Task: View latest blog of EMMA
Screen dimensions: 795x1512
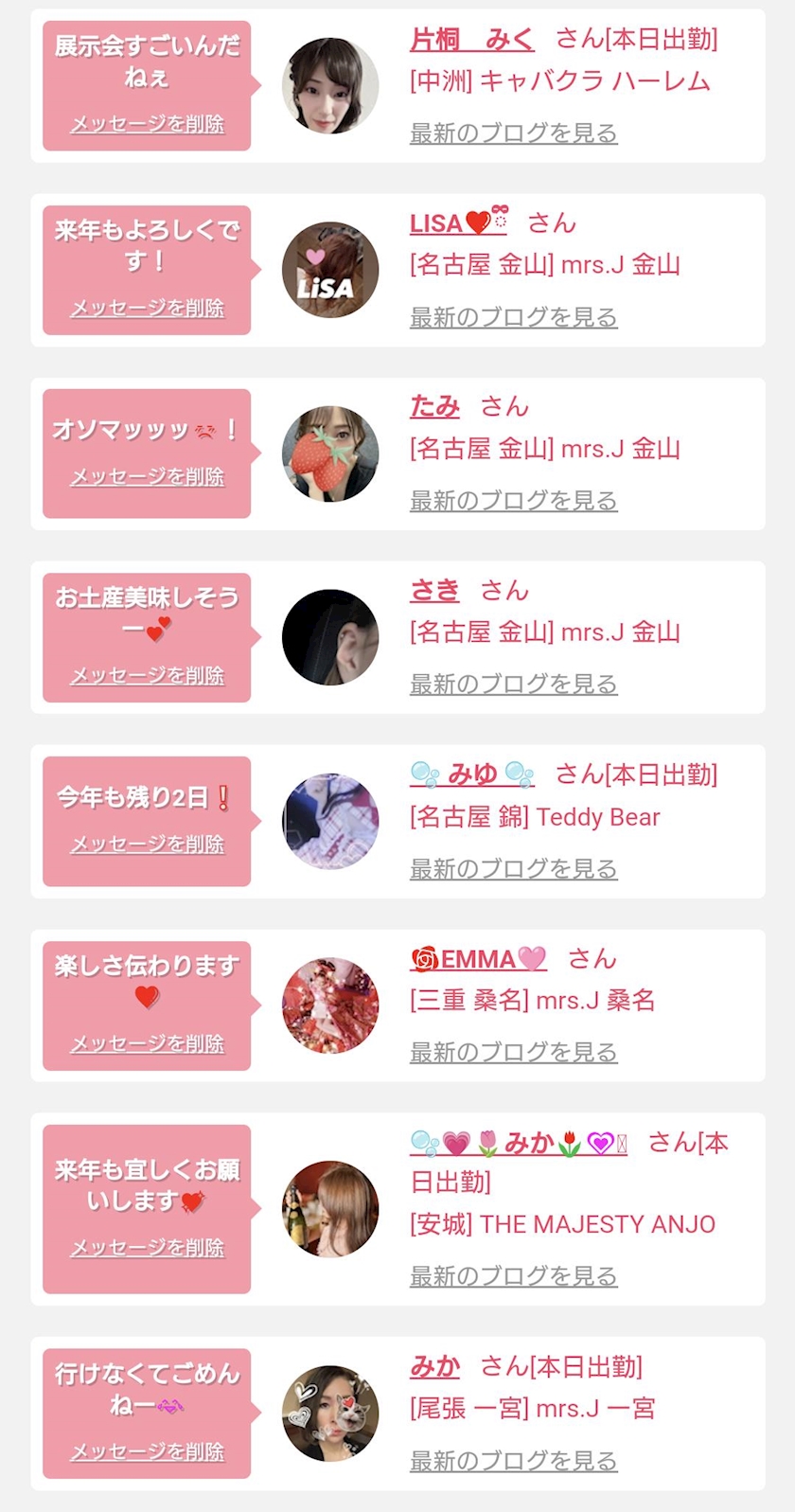Action: pyautogui.click(x=513, y=1052)
